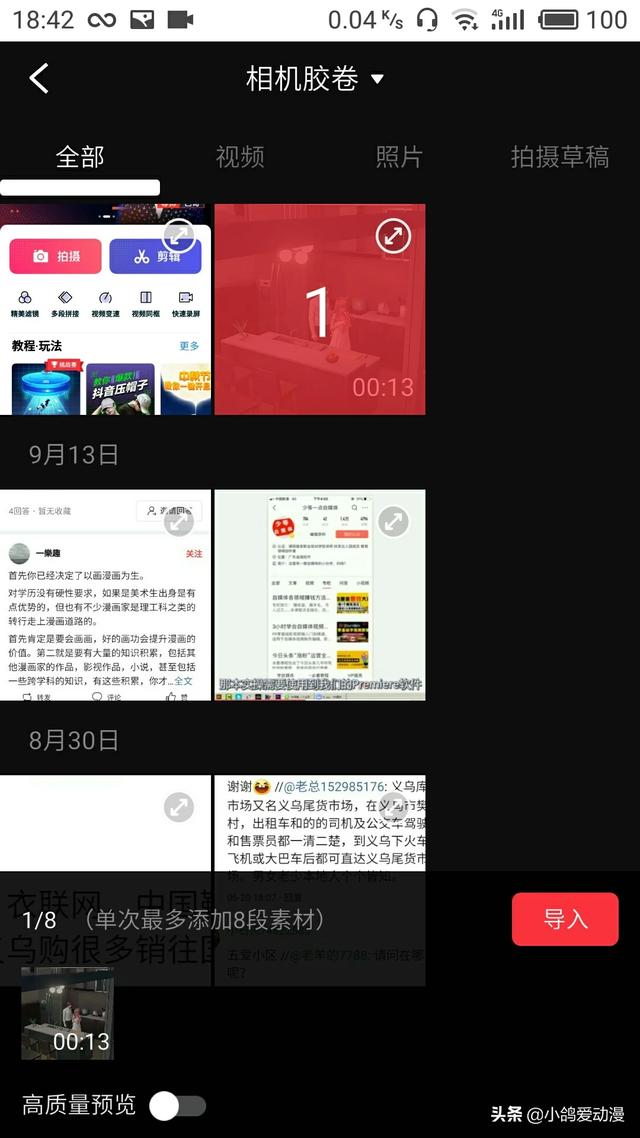Switch to the 视频 tab
The height and width of the screenshot is (1138, 640).
(239, 156)
